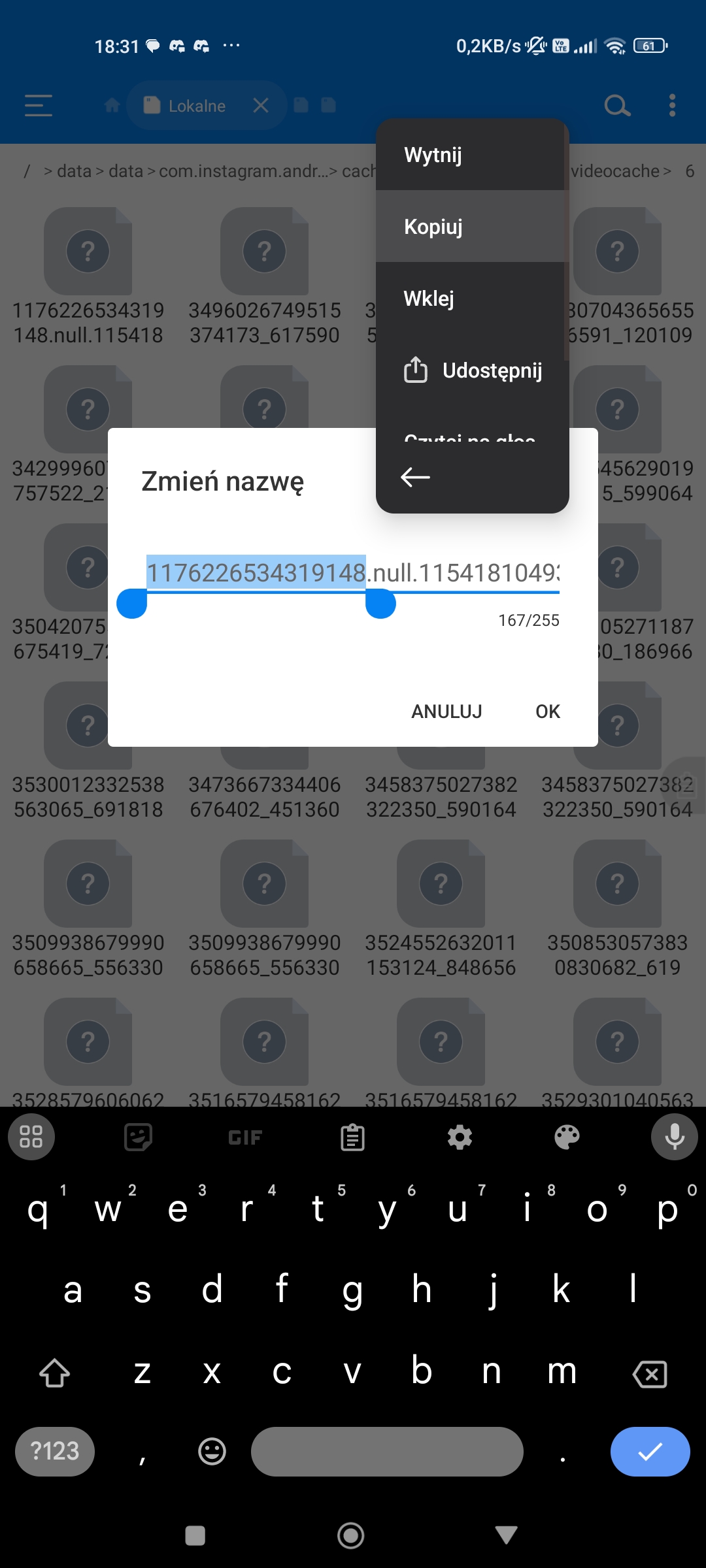Share selected text with Udostępnij
706x1568 pixels.
(473, 370)
